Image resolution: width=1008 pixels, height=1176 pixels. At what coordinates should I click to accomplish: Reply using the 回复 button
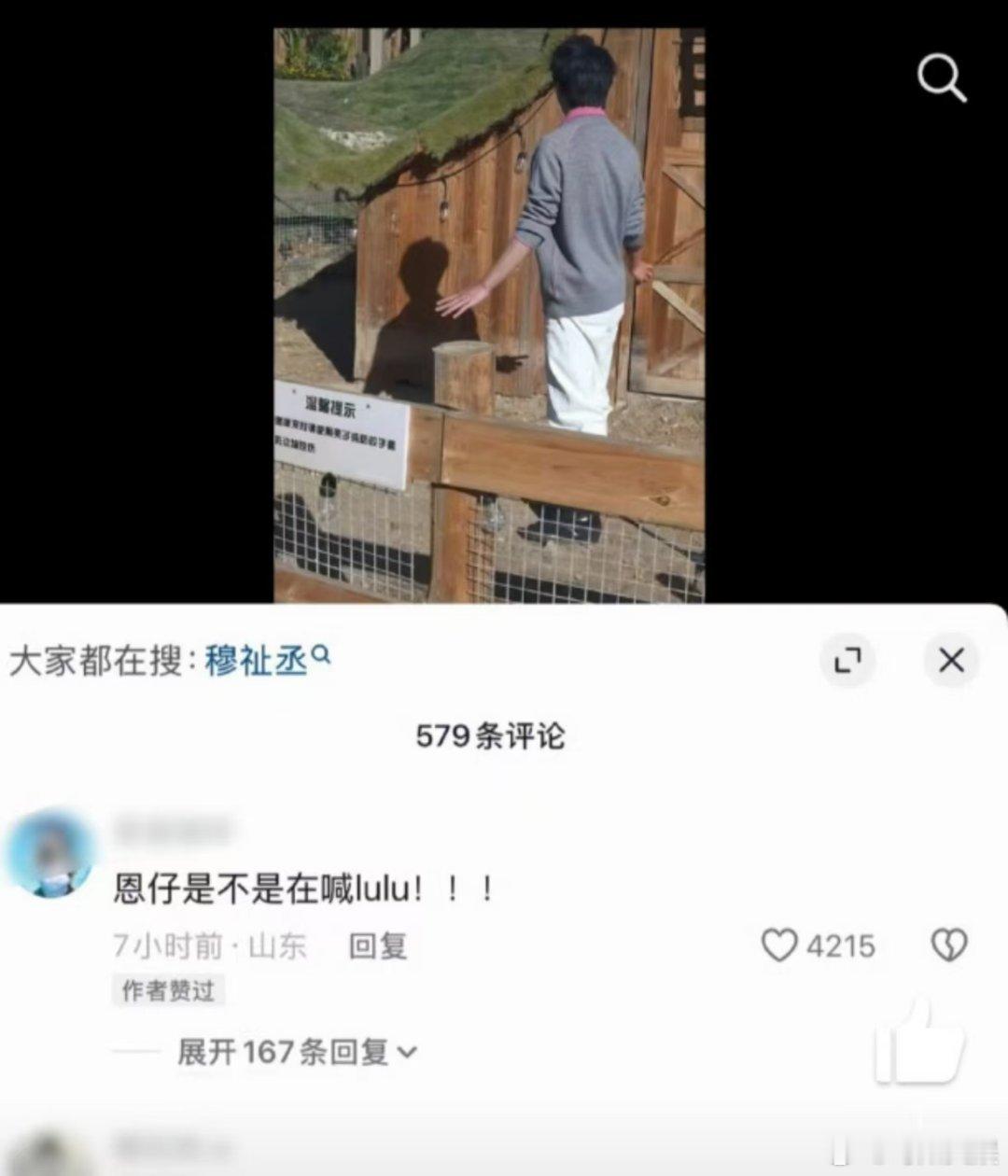(x=377, y=945)
